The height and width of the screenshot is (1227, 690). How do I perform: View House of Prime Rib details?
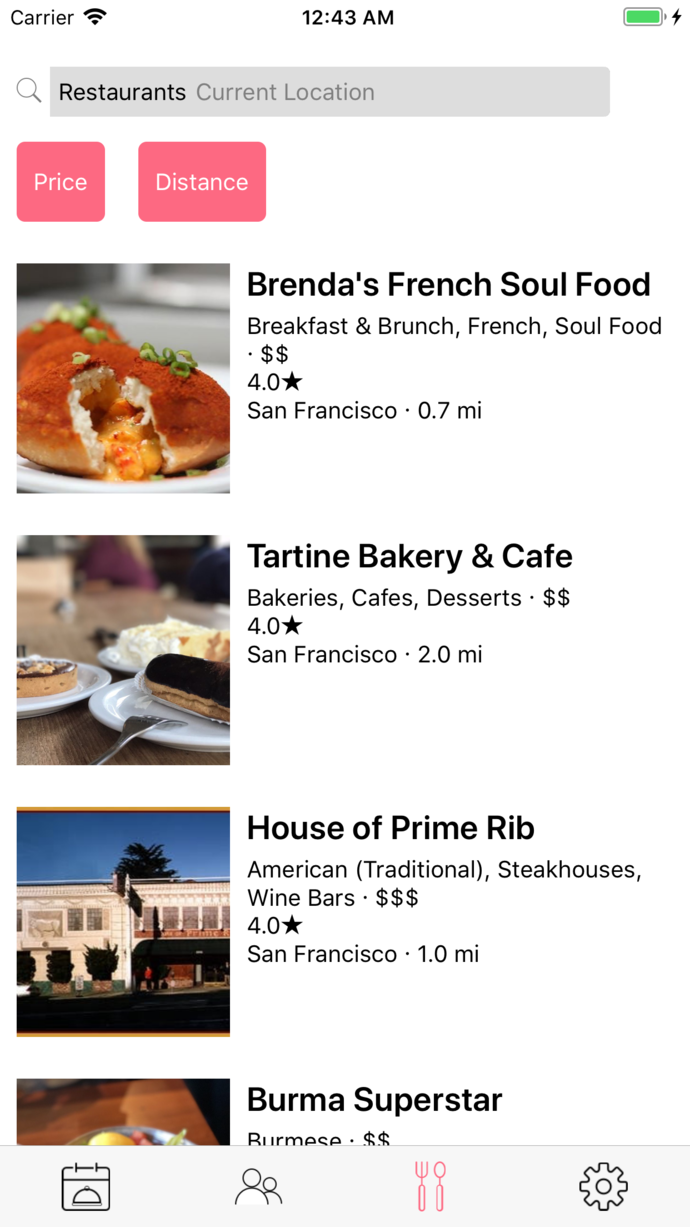(390, 829)
